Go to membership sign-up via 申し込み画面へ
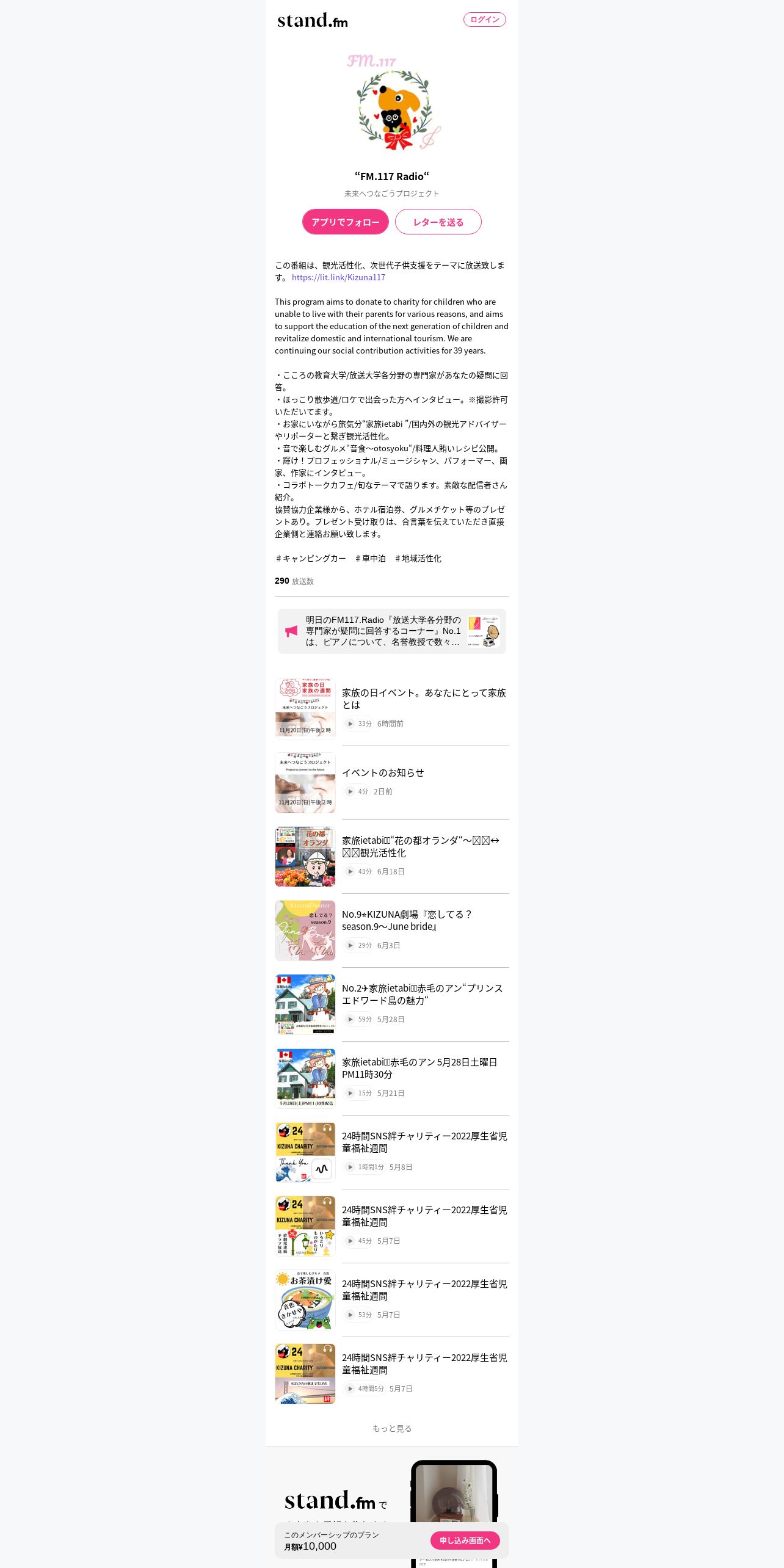The width and height of the screenshot is (784, 1568). click(465, 1541)
